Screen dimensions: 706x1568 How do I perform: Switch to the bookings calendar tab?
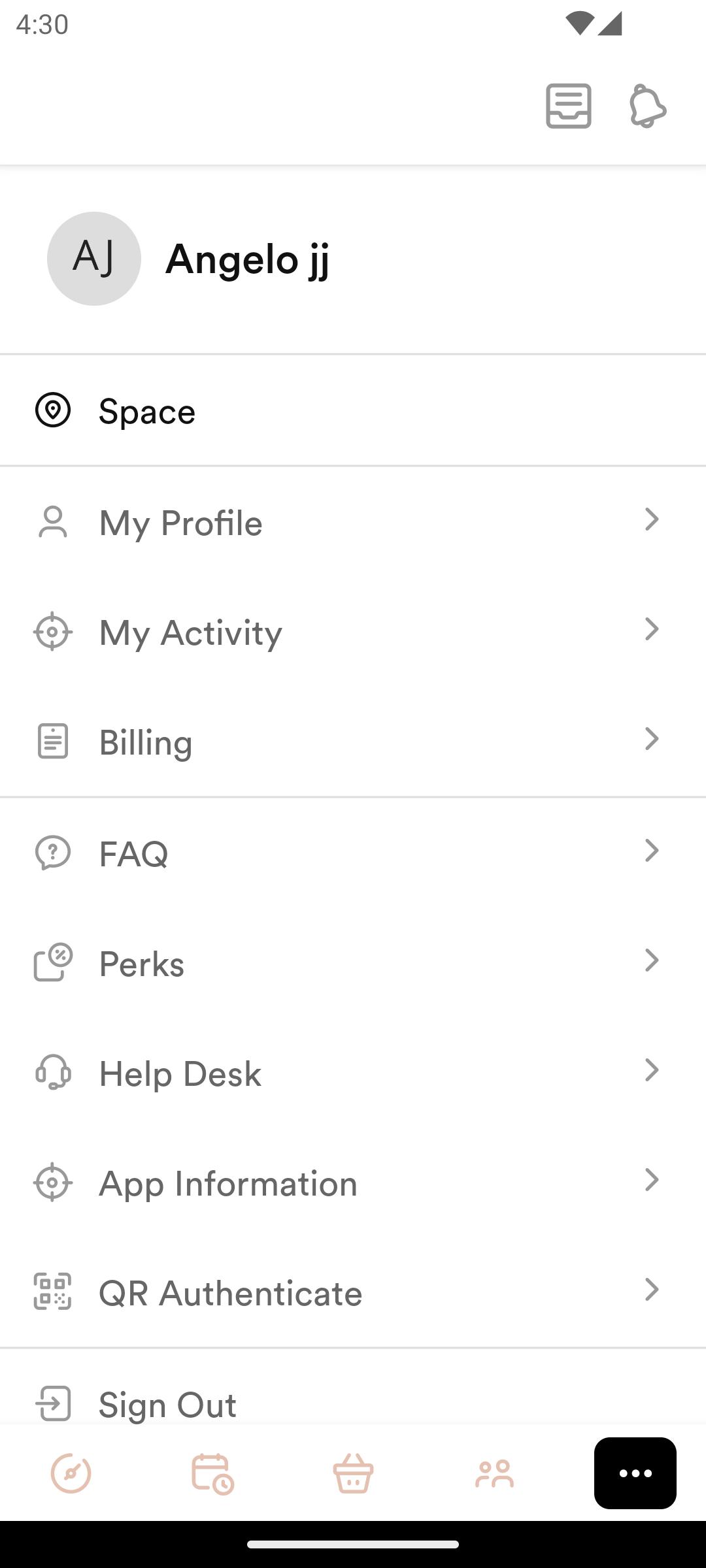pos(212,1473)
